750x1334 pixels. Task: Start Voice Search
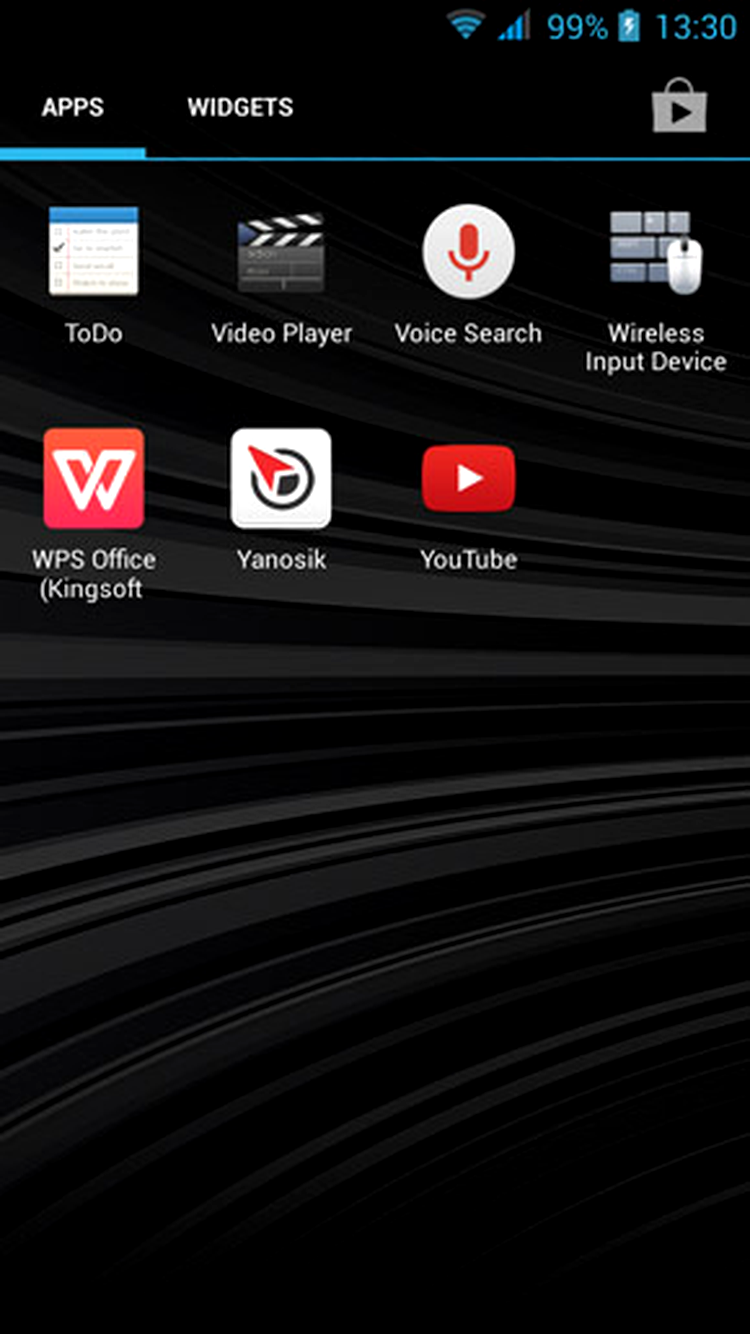(468, 252)
